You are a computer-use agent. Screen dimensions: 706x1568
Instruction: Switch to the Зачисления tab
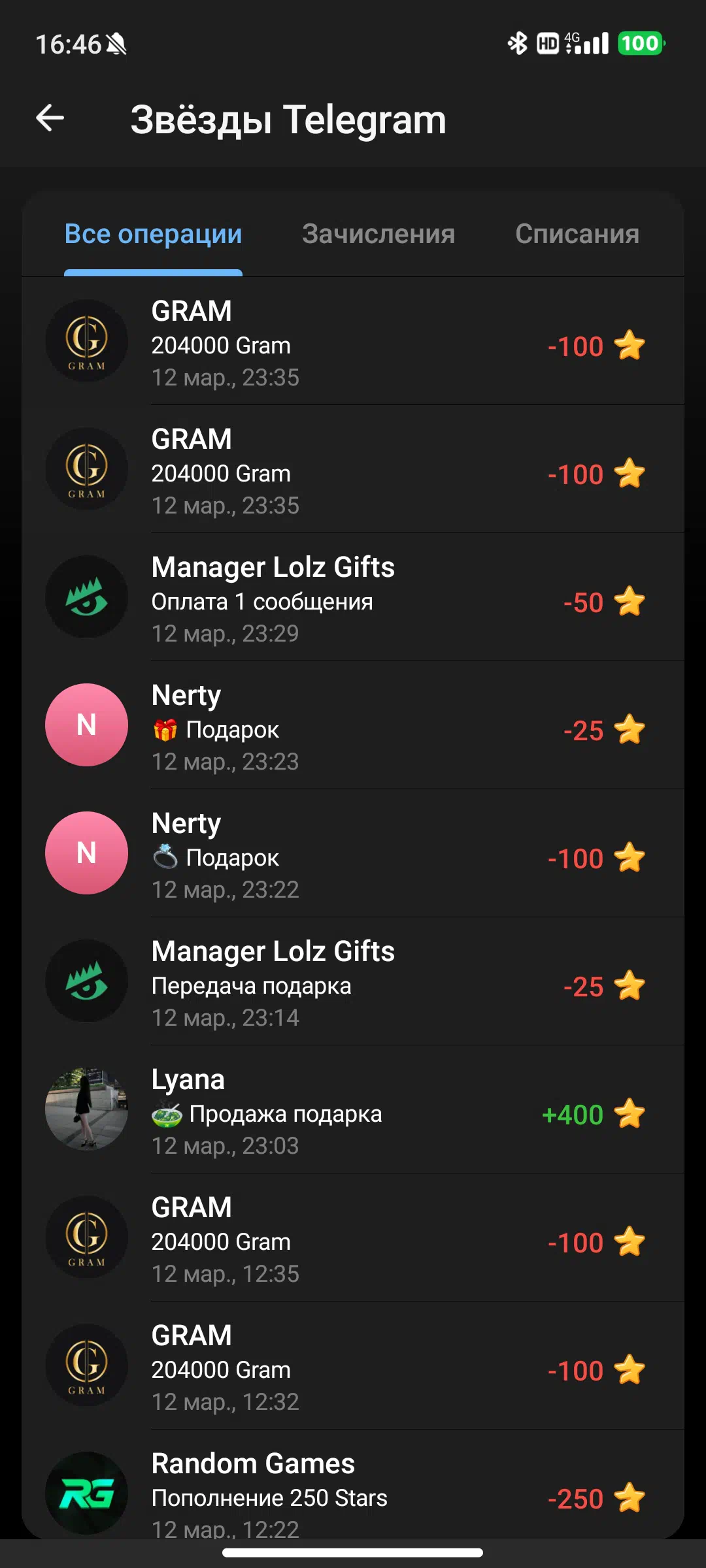tap(378, 235)
